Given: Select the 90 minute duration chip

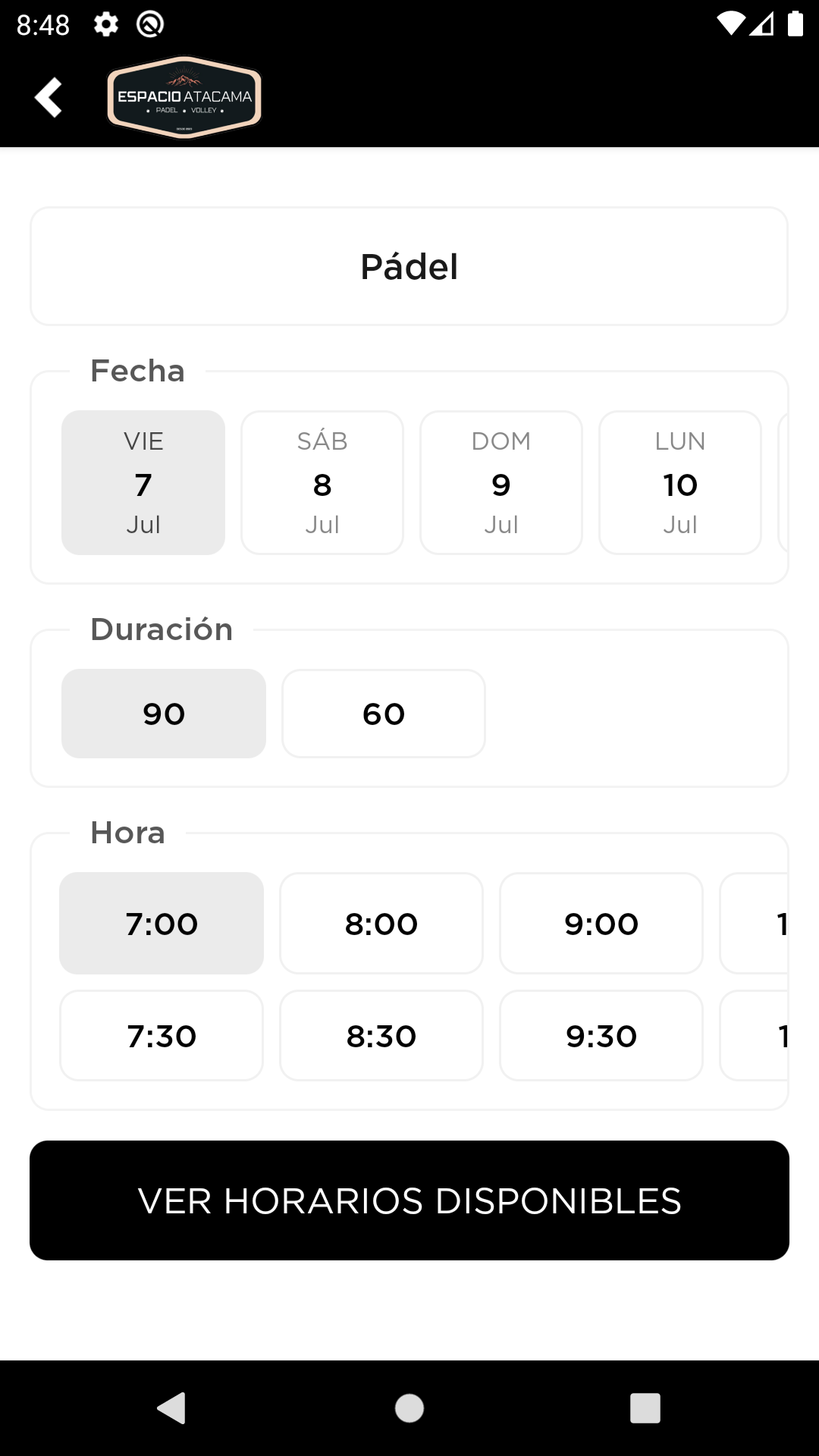Looking at the screenshot, I should click(163, 713).
